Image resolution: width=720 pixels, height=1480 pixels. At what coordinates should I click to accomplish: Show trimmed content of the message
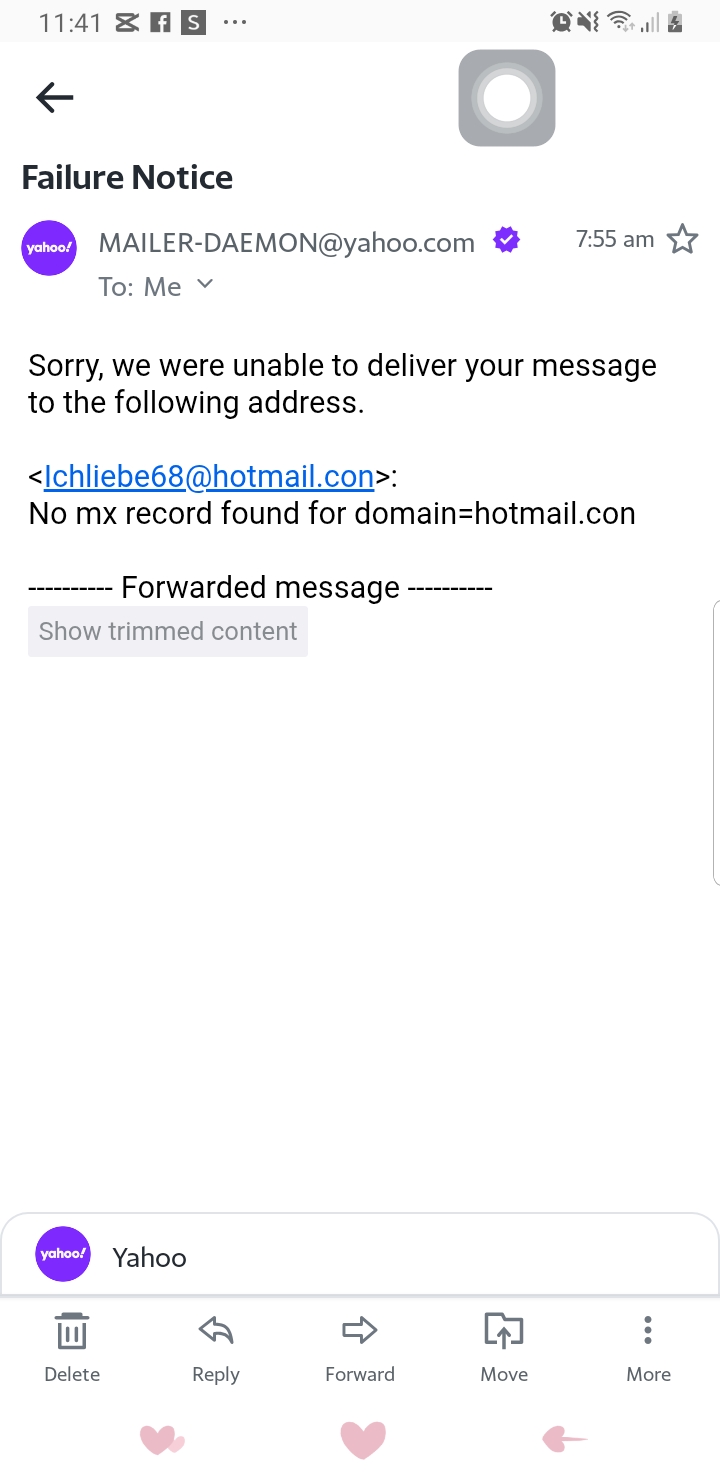point(168,631)
